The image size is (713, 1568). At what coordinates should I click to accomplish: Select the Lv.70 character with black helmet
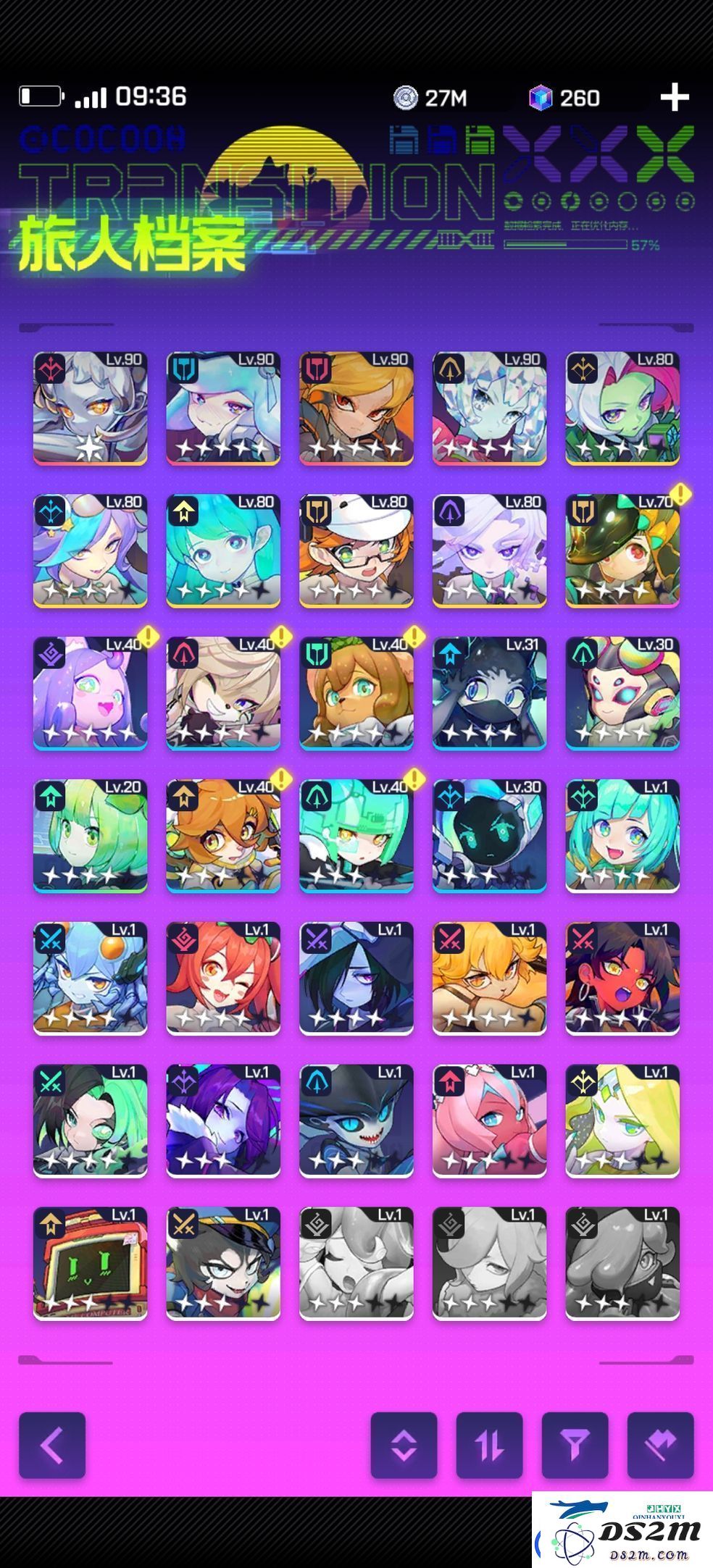pyautogui.click(x=622, y=550)
